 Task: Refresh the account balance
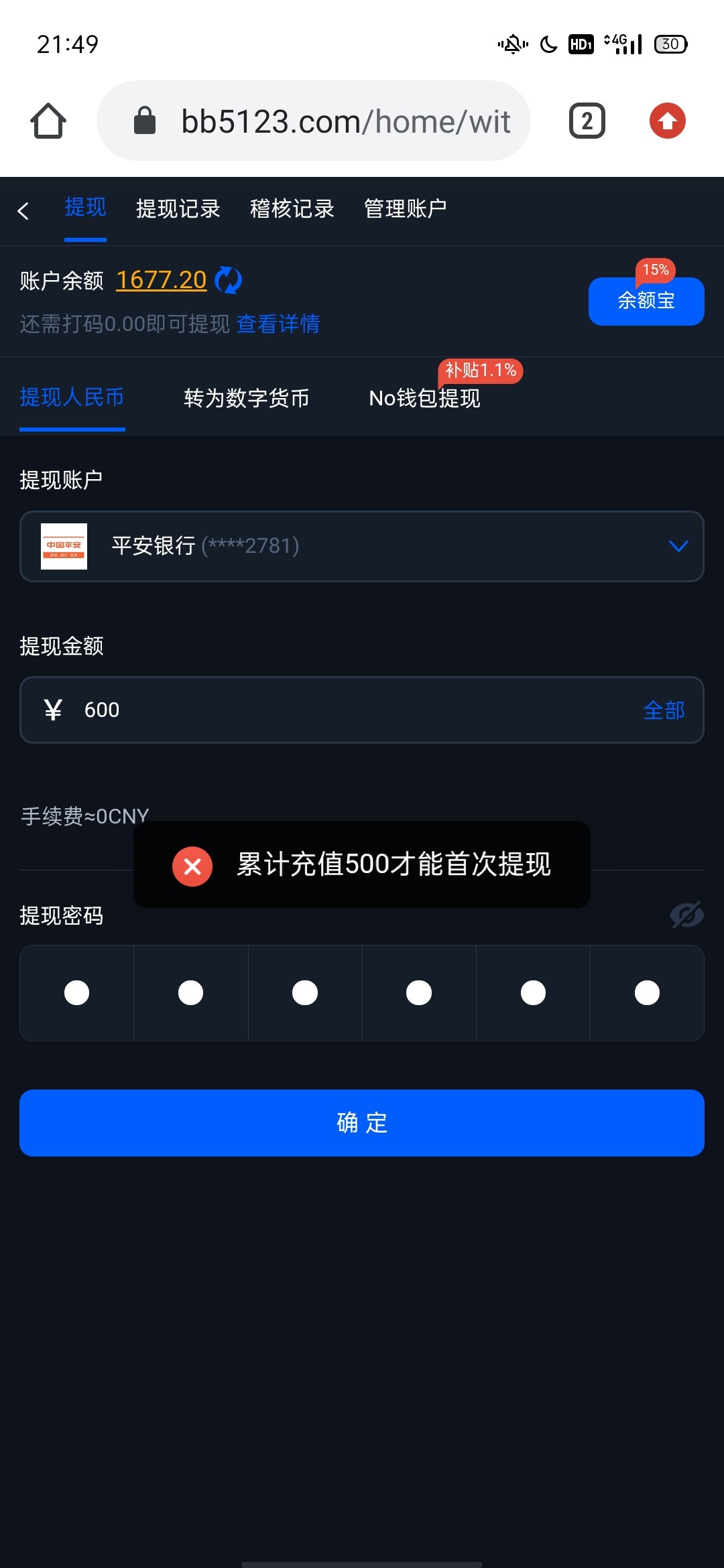(228, 281)
